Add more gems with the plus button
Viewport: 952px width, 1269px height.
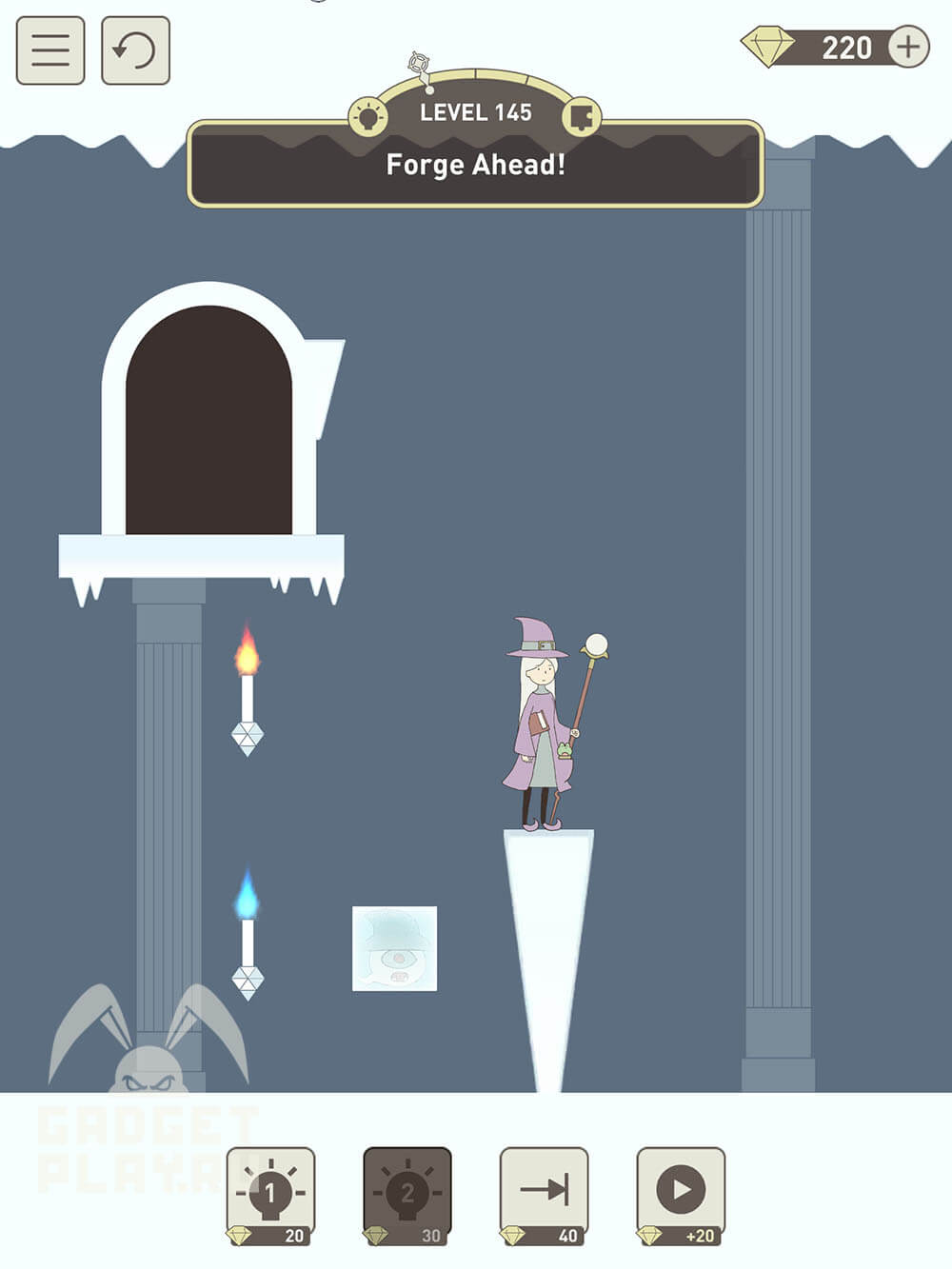click(908, 47)
